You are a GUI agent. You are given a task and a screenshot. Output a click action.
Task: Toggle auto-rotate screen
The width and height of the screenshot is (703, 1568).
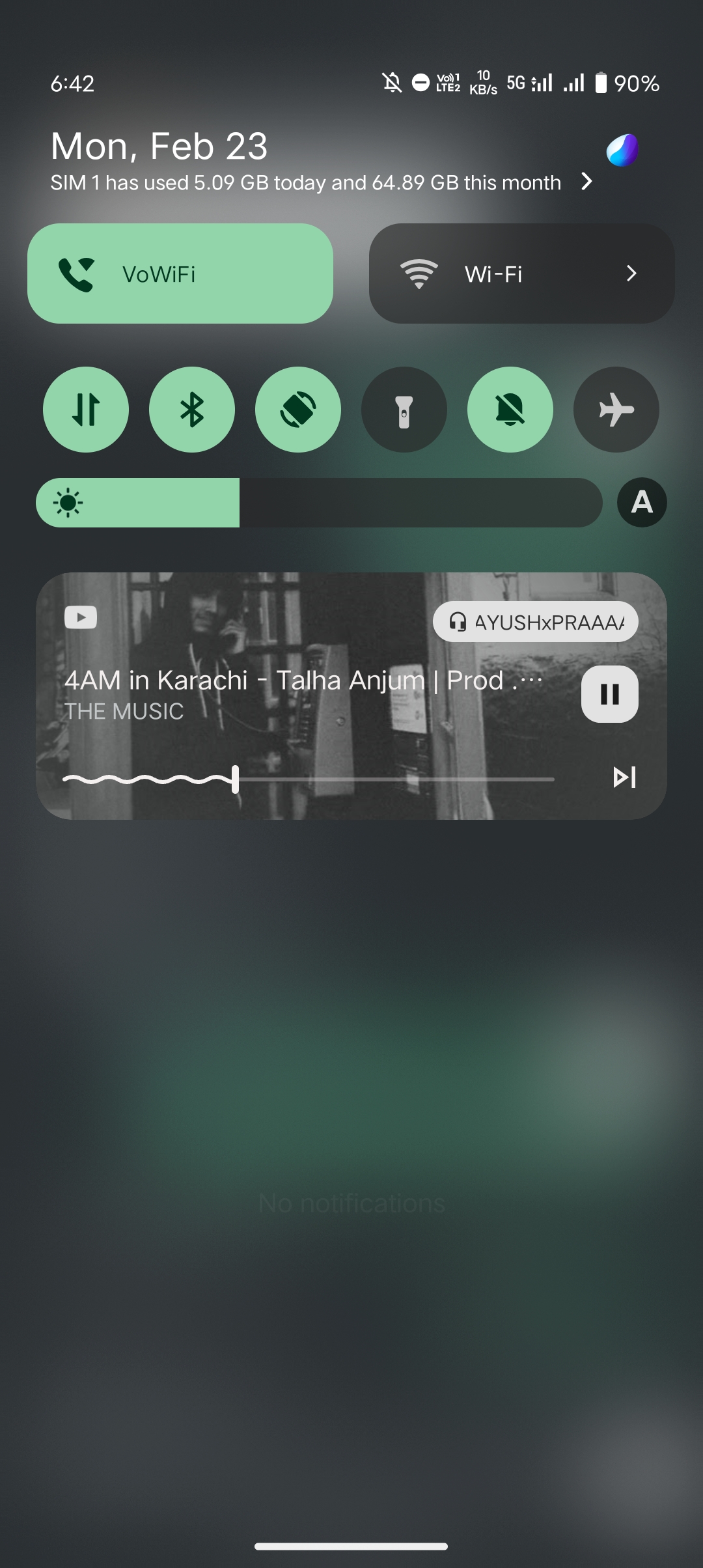(298, 410)
